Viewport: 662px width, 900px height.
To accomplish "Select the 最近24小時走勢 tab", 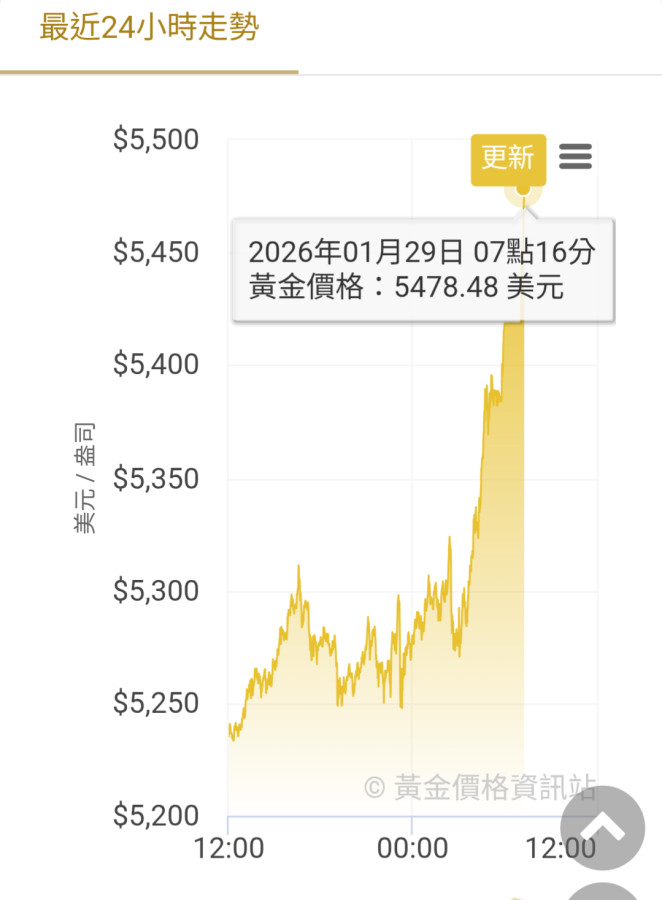I will [x=149, y=28].
